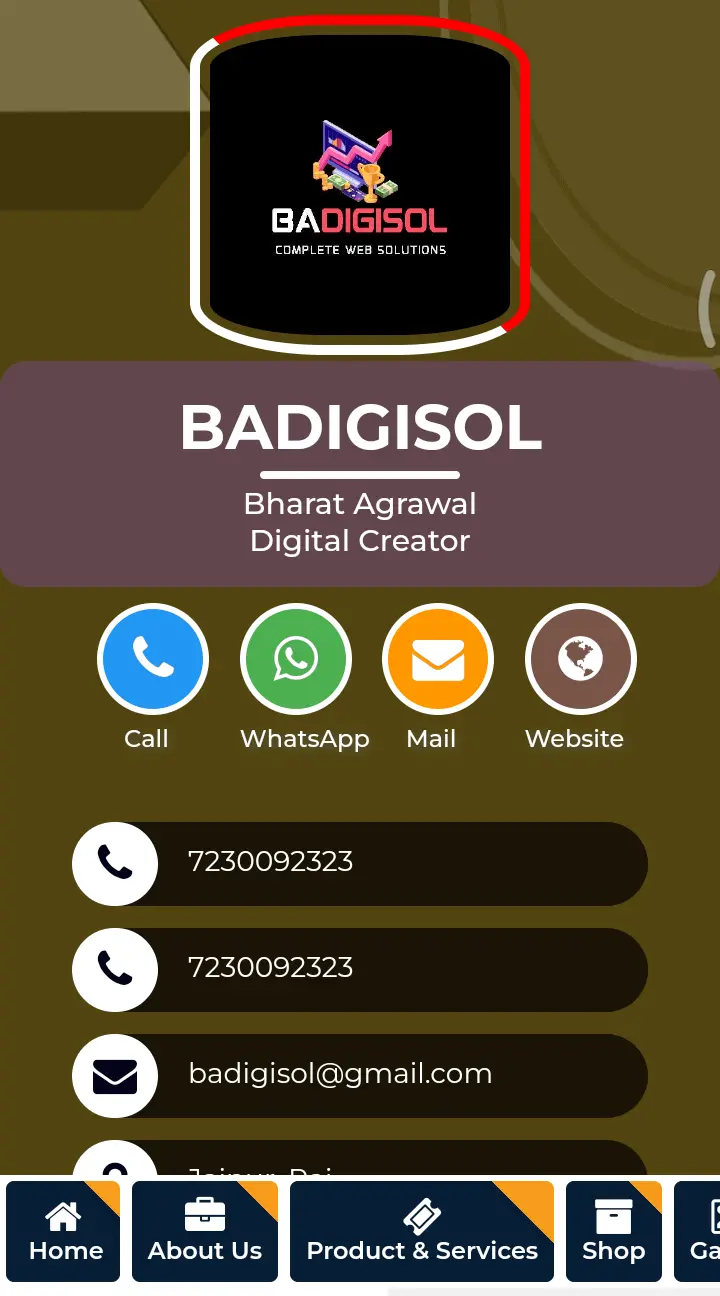This screenshot has height=1296, width=720.
Task: Tap the blue Call button
Action: [x=153, y=659]
